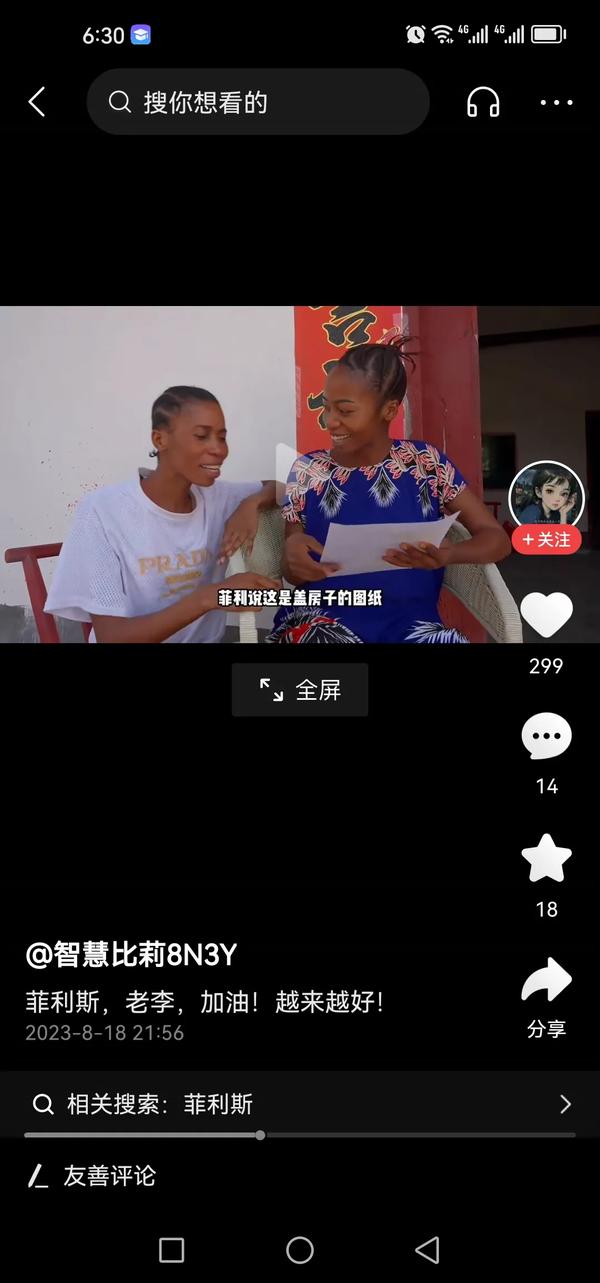Open the @智慧比莉8N3Y username
The width and height of the screenshot is (600, 1283).
[131, 955]
